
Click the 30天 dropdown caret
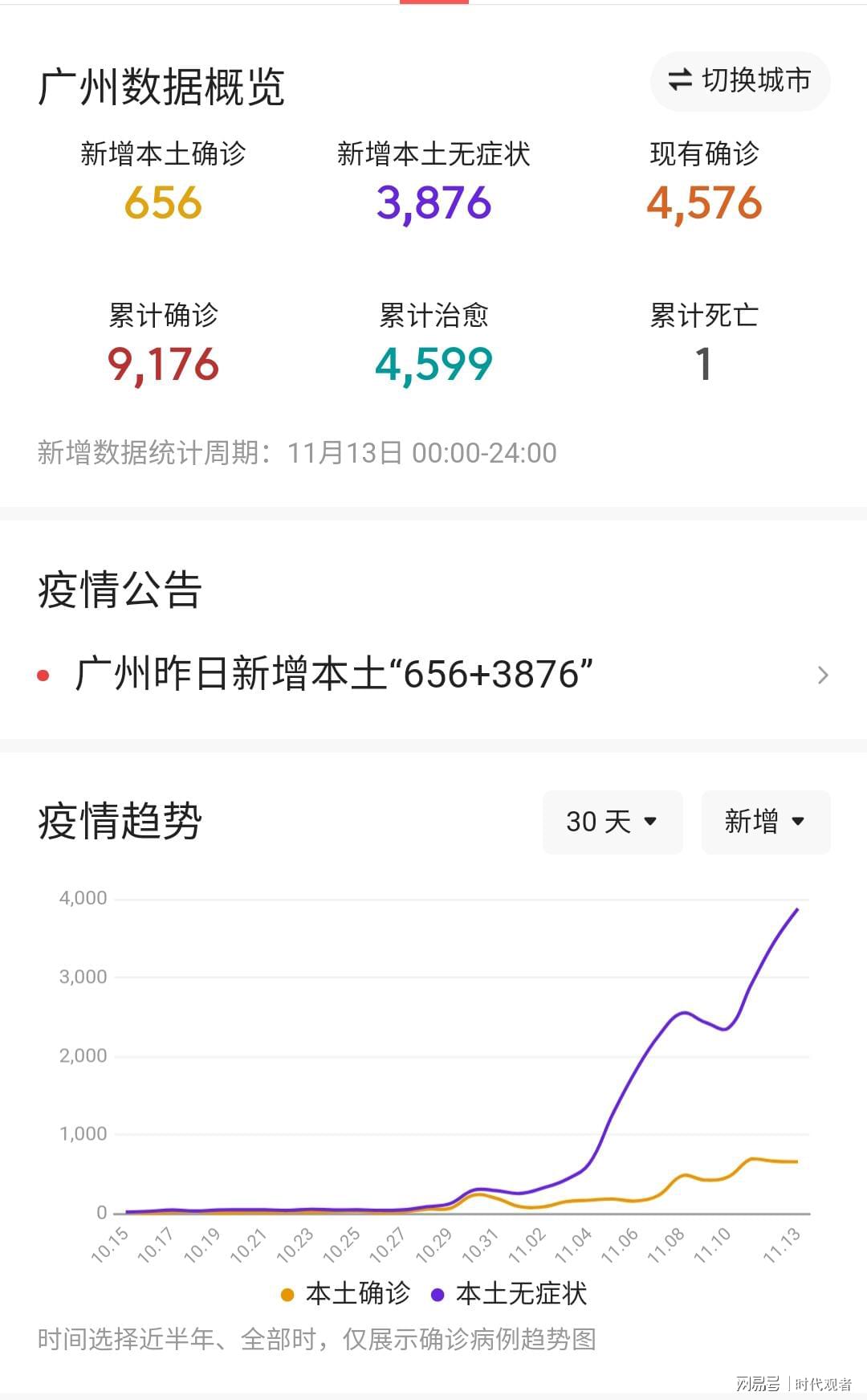pos(650,822)
